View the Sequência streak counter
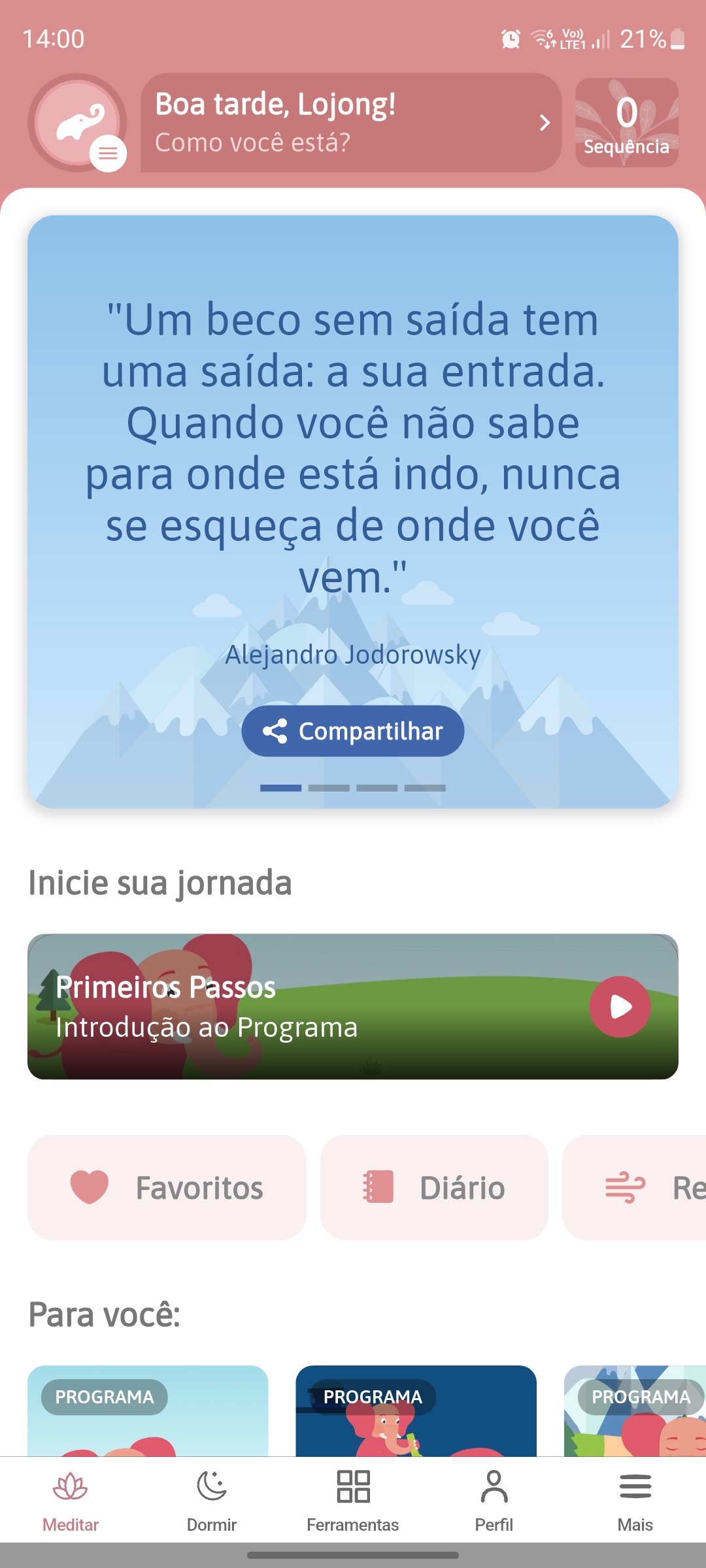 tap(626, 123)
